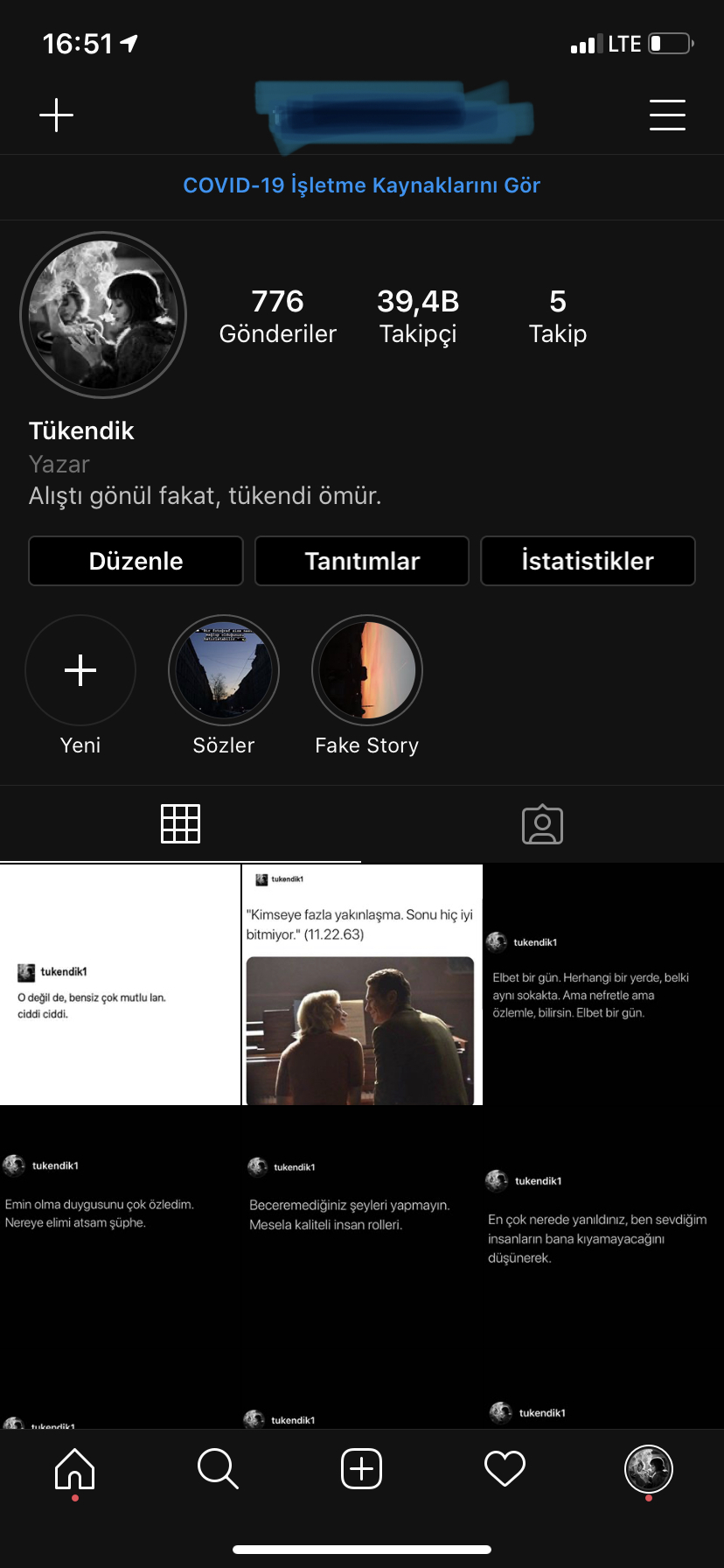Switch to the tagged photos tab
The height and width of the screenshot is (1568, 724).
point(542,823)
